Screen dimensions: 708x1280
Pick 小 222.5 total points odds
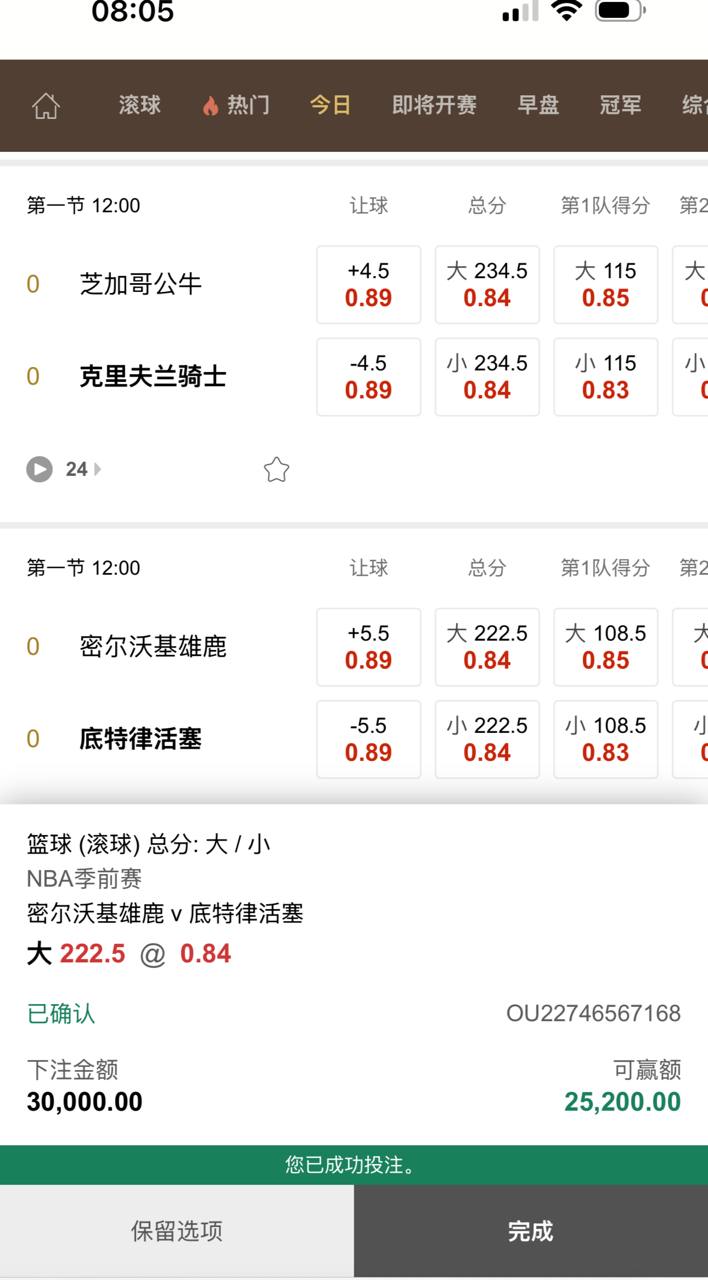pos(487,739)
